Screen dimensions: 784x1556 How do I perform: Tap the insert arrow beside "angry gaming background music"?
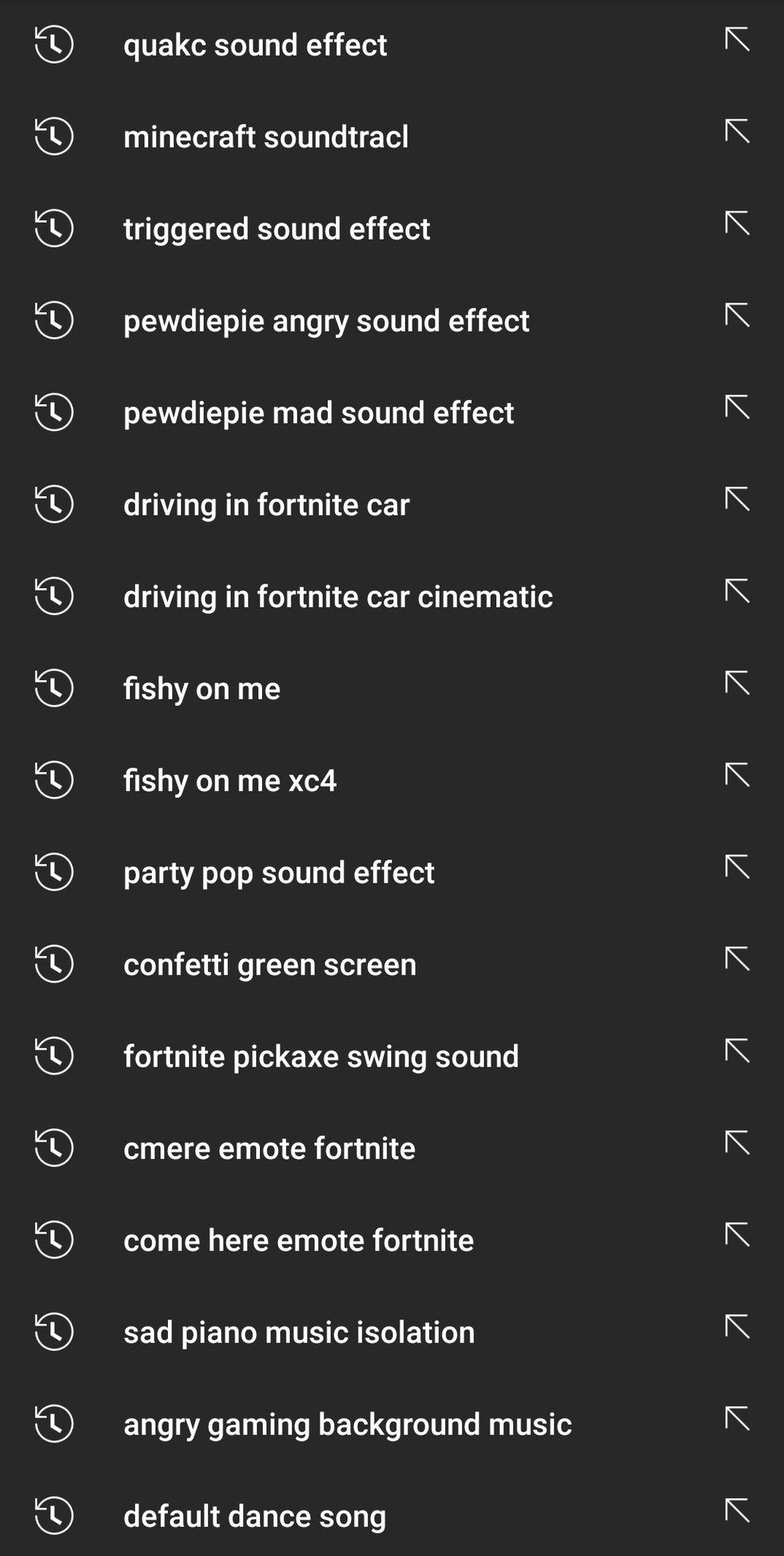coord(736,1424)
